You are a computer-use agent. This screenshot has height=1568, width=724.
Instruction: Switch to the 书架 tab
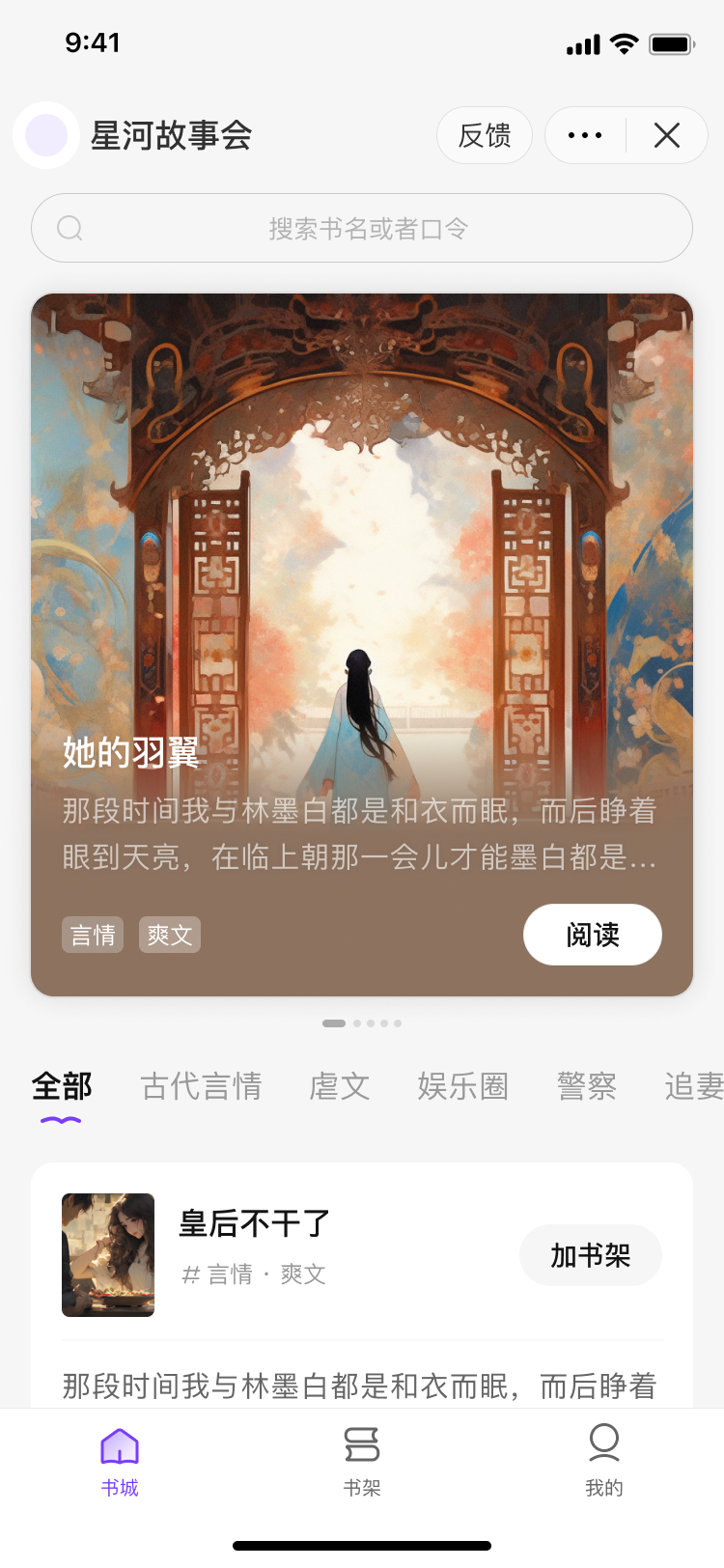pyautogui.click(x=362, y=1462)
